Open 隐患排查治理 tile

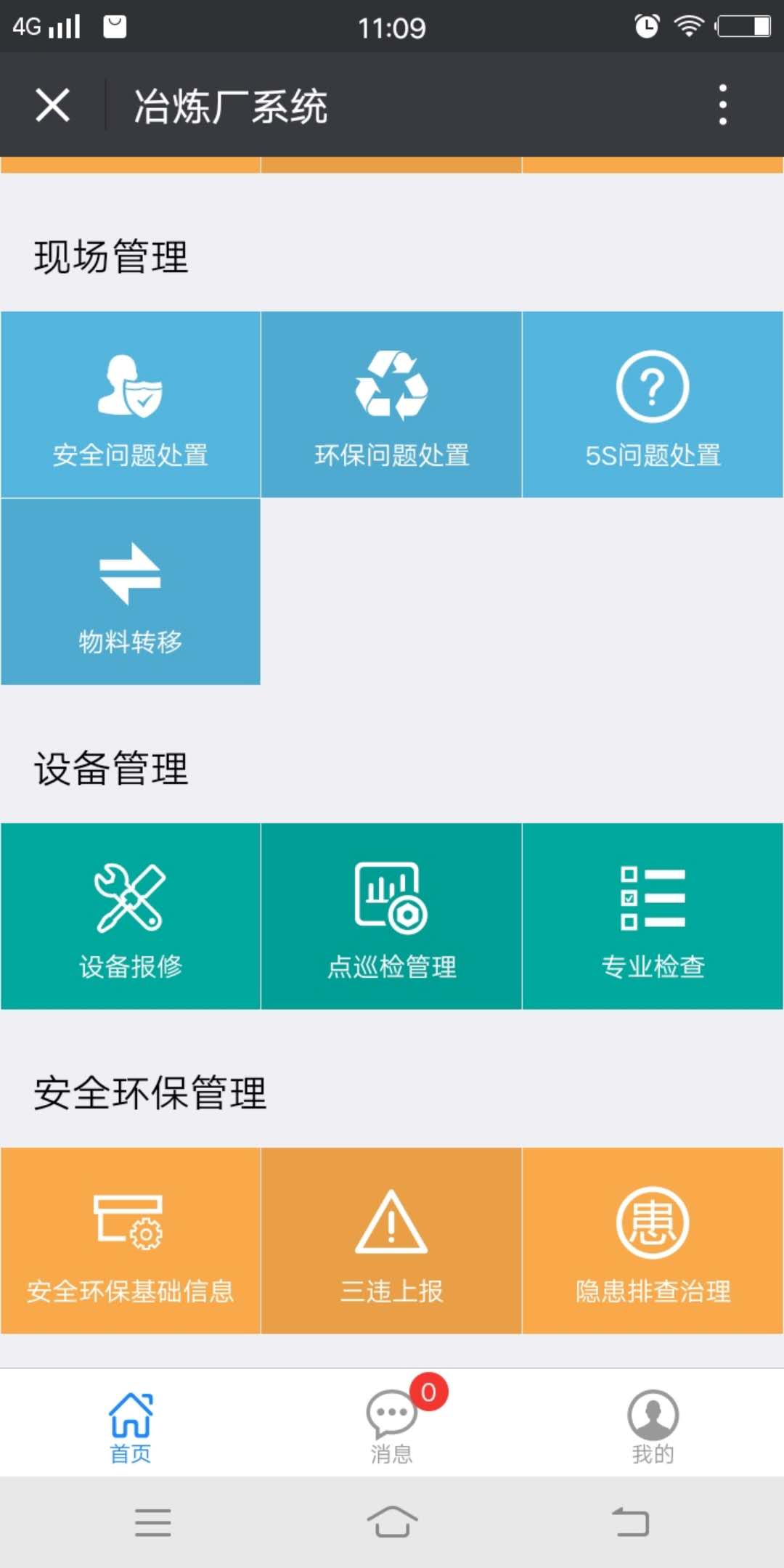653,1241
